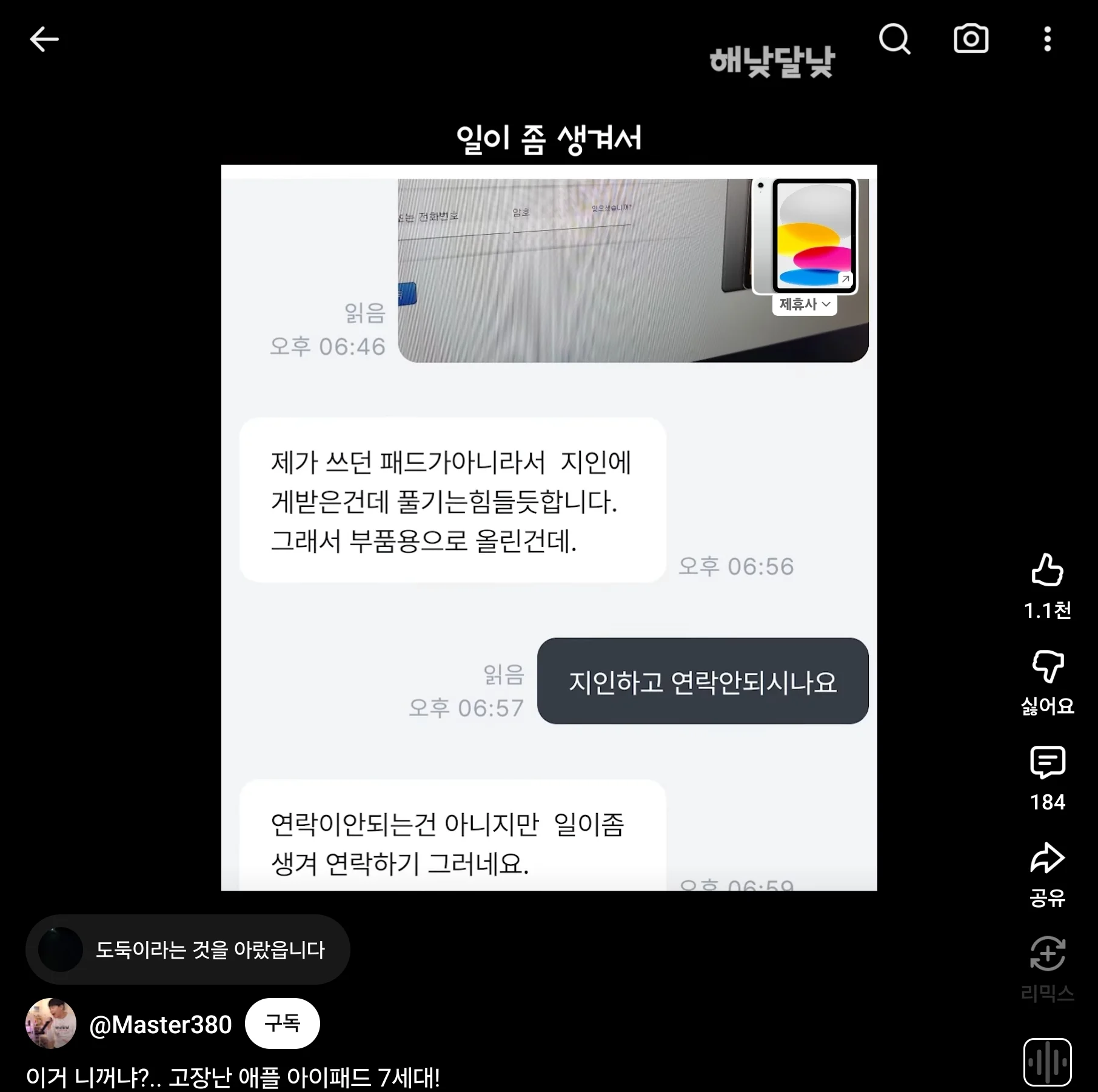Remix this Short via 리믹스
Image resolution: width=1098 pixels, height=1092 pixels.
(1047, 954)
